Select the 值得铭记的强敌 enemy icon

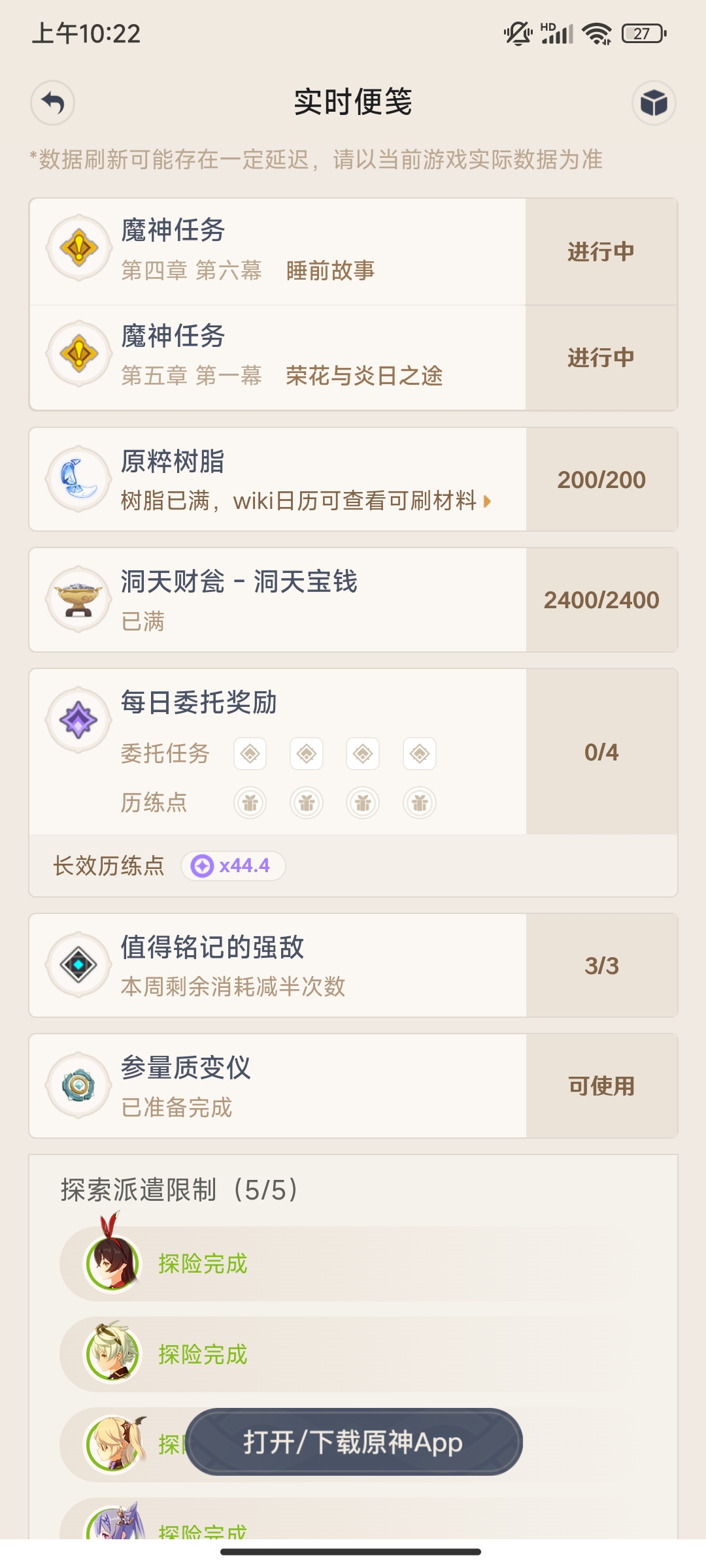[x=78, y=966]
